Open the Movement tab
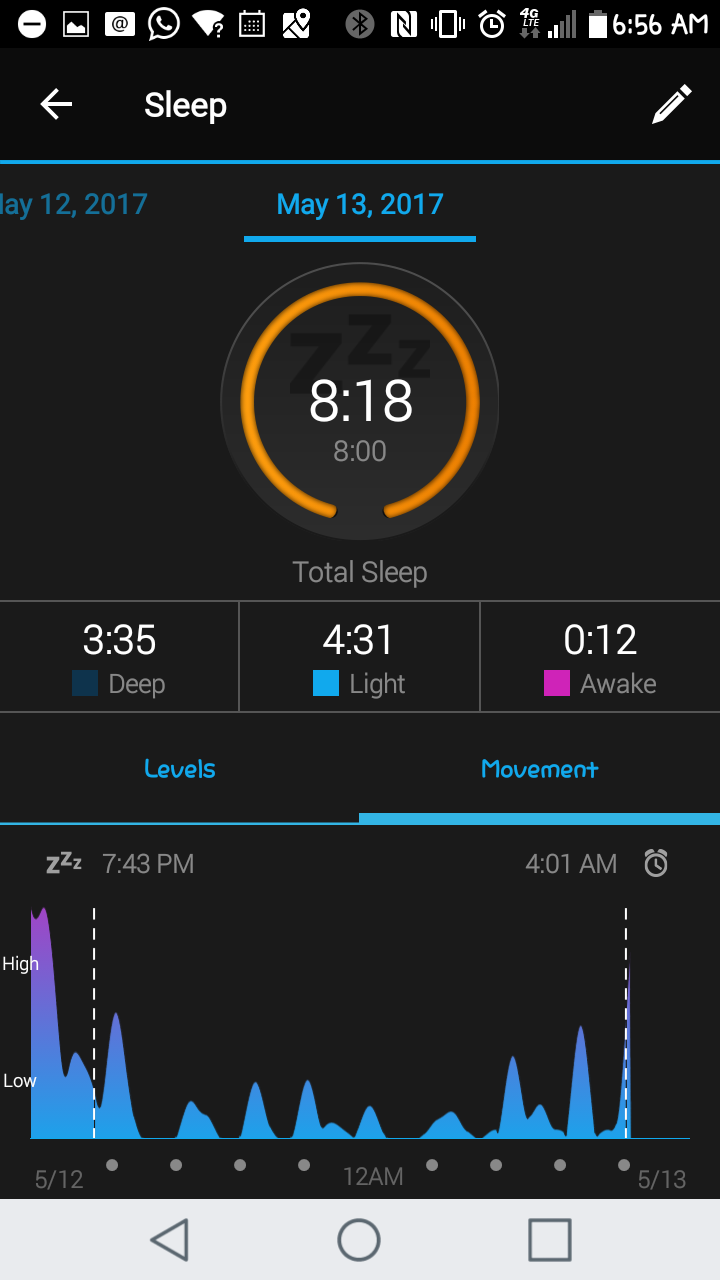The image size is (720, 1280). [539, 769]
